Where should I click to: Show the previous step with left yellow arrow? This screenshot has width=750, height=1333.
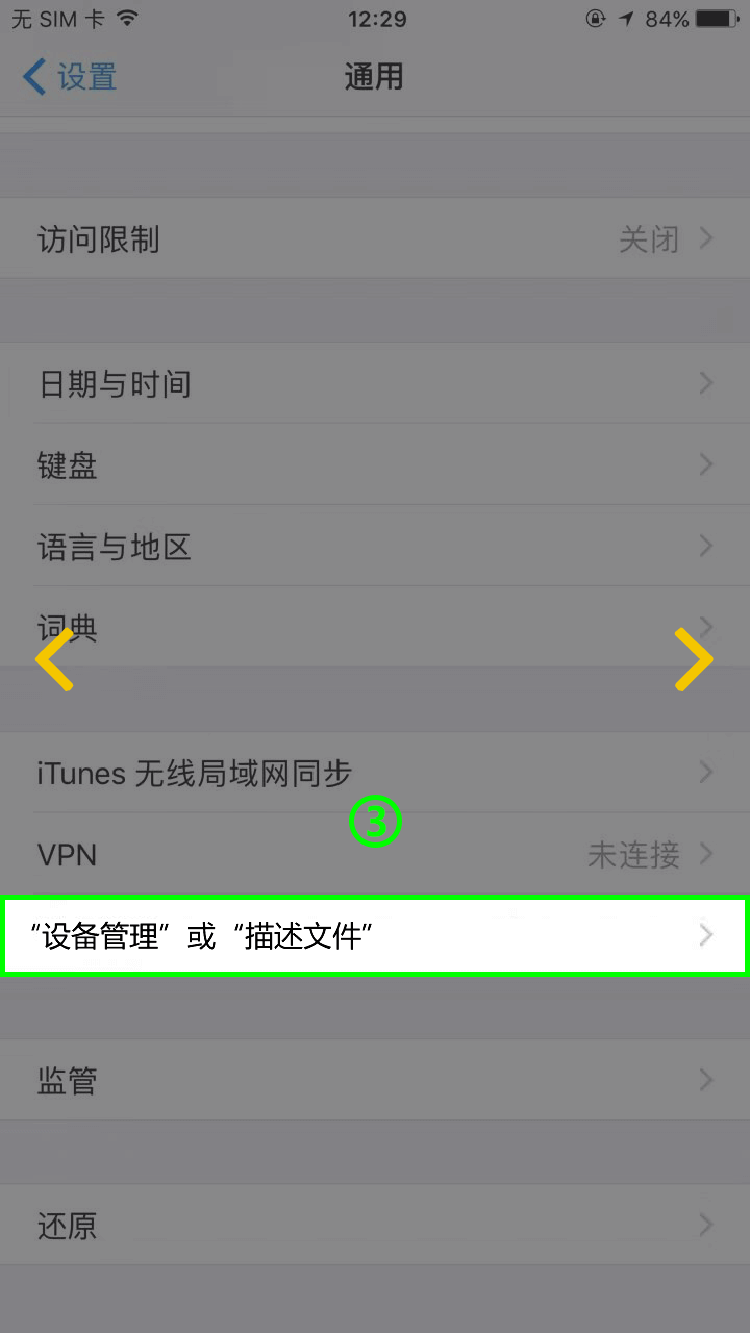pos(55,659)
